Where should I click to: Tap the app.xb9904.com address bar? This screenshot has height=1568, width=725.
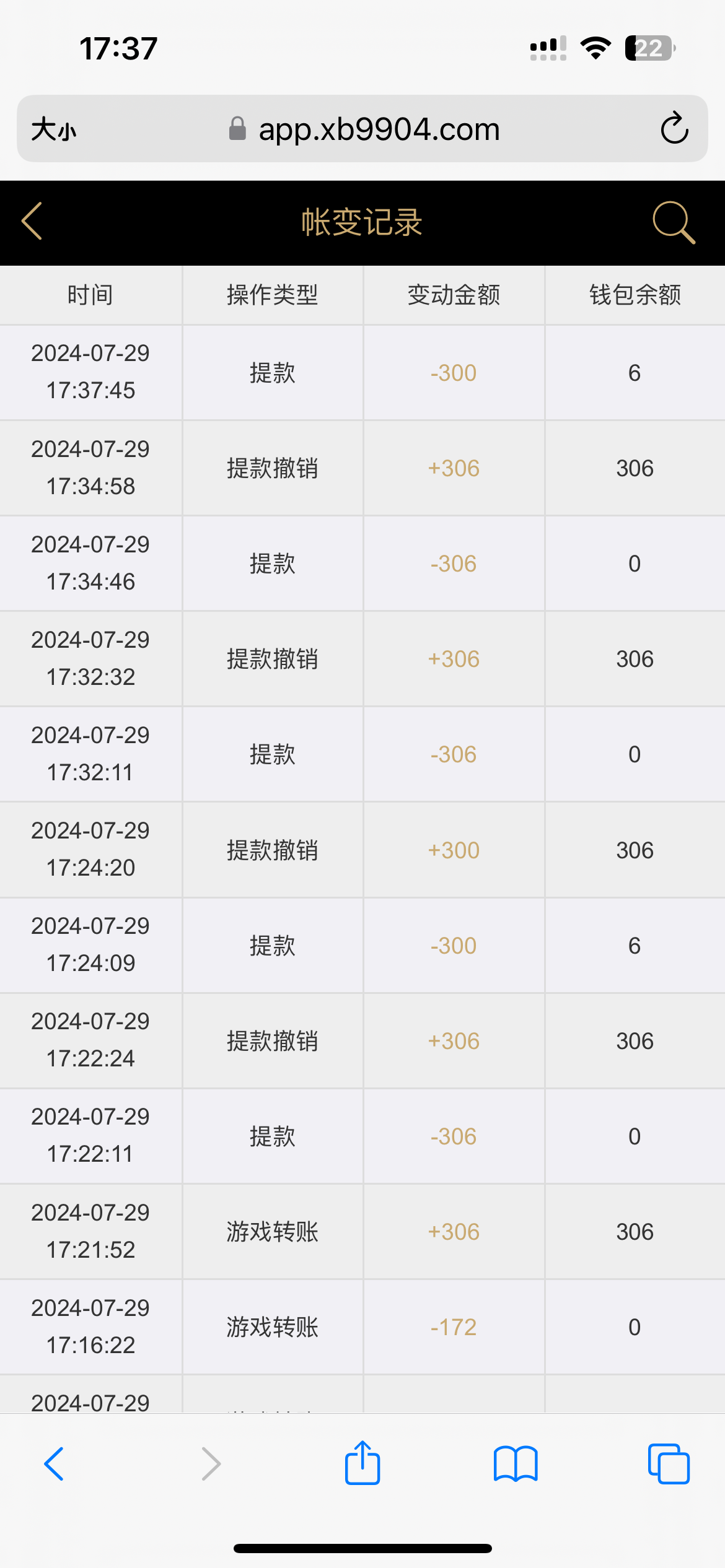tap(378, 129)
